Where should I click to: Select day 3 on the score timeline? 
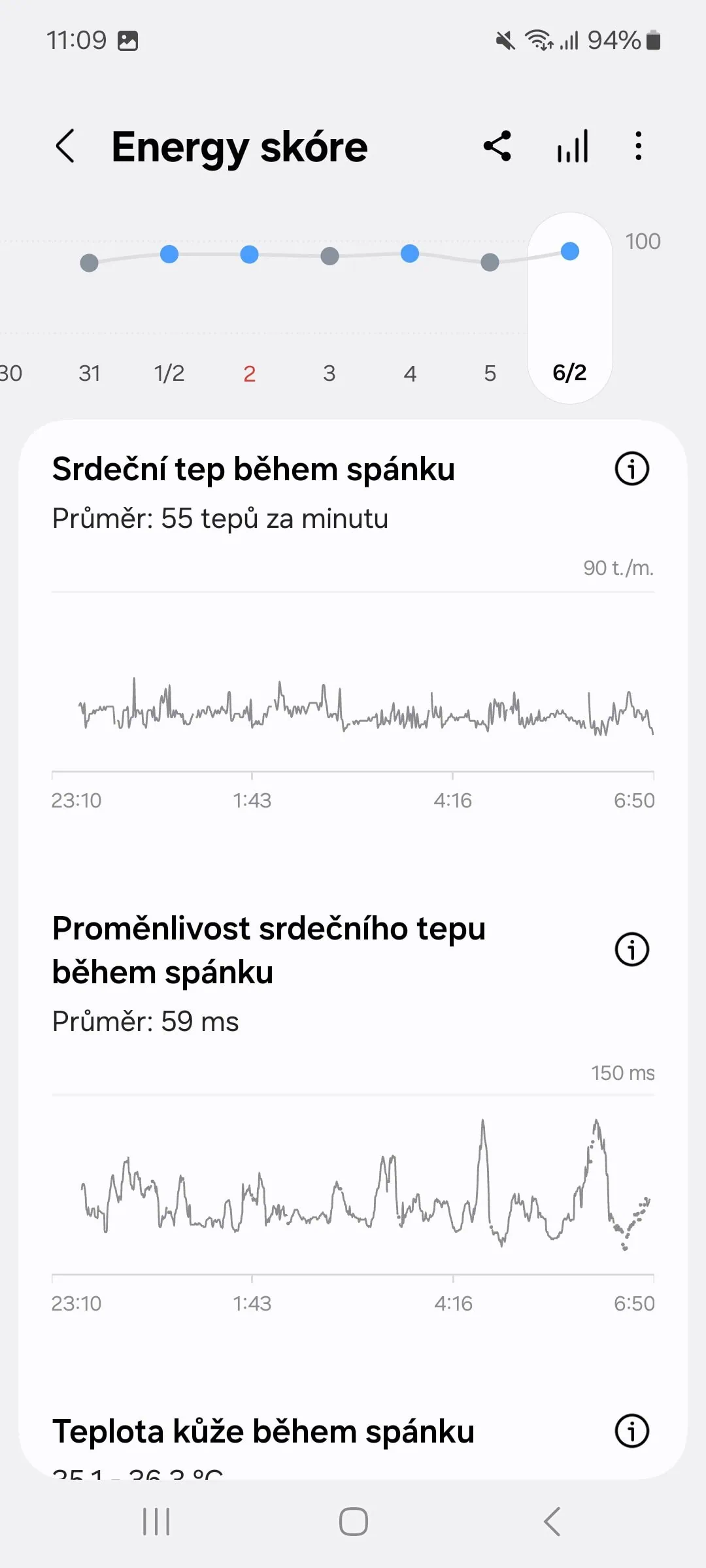pyautogui.click(x=329, y=373)
